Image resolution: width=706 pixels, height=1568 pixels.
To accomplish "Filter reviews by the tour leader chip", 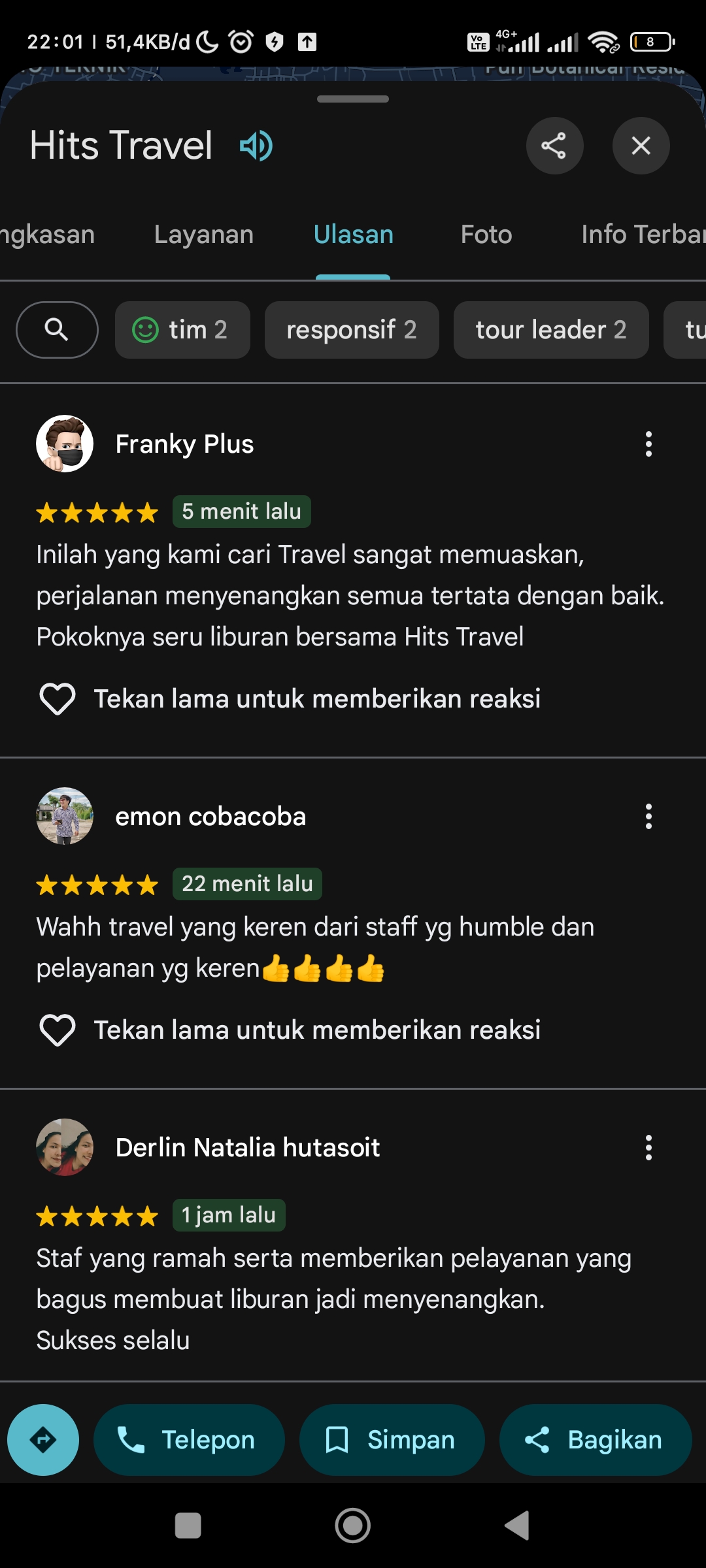I will pos(551,330).
